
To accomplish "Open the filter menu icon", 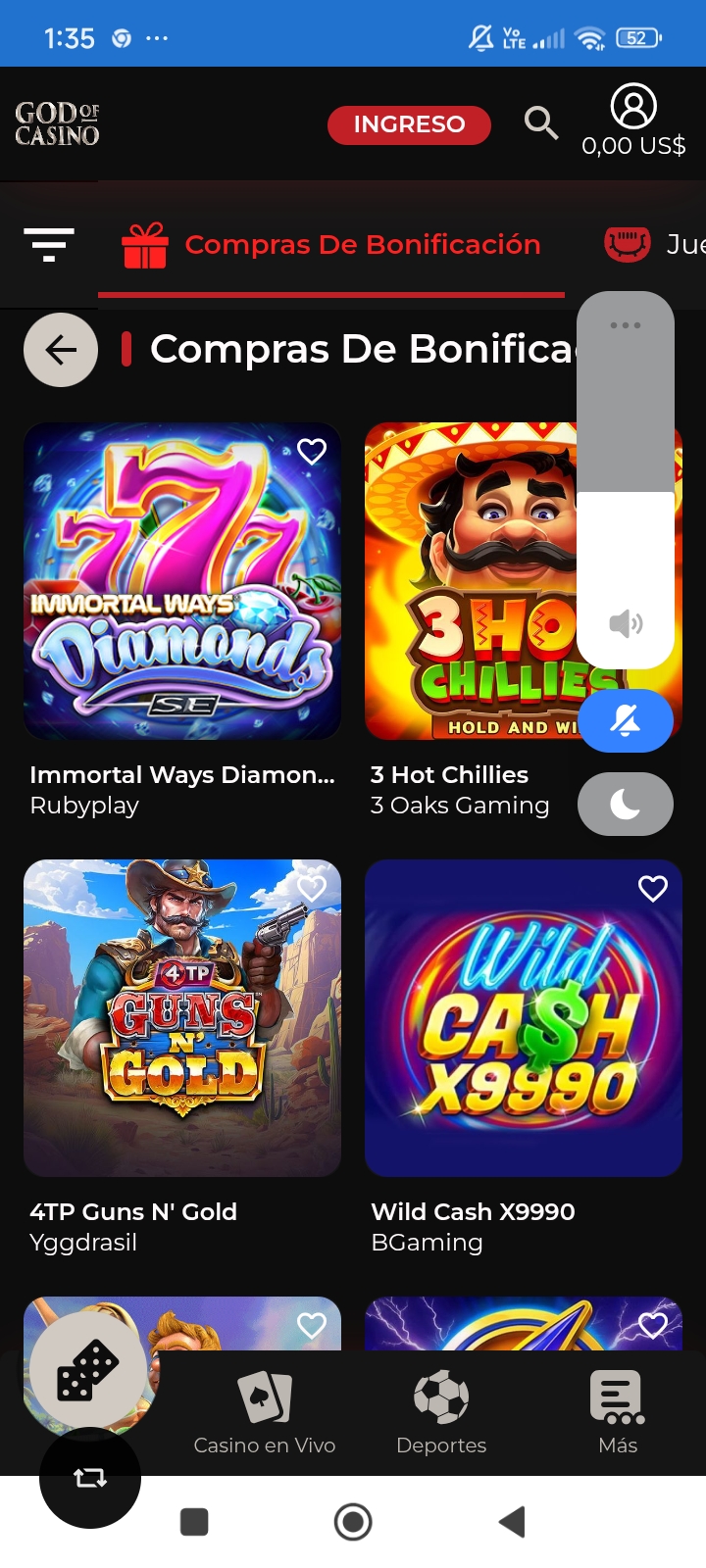I will 48,244.
